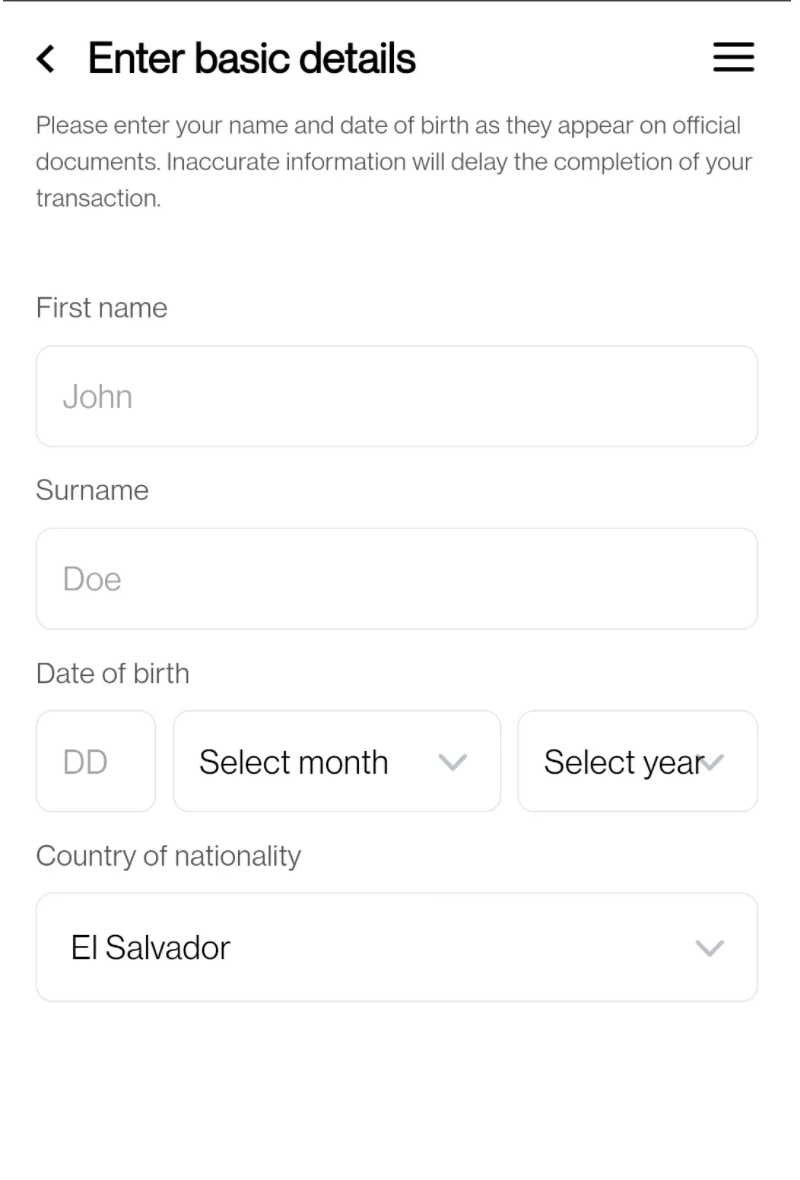Focus the First name field

click(396, 397)
